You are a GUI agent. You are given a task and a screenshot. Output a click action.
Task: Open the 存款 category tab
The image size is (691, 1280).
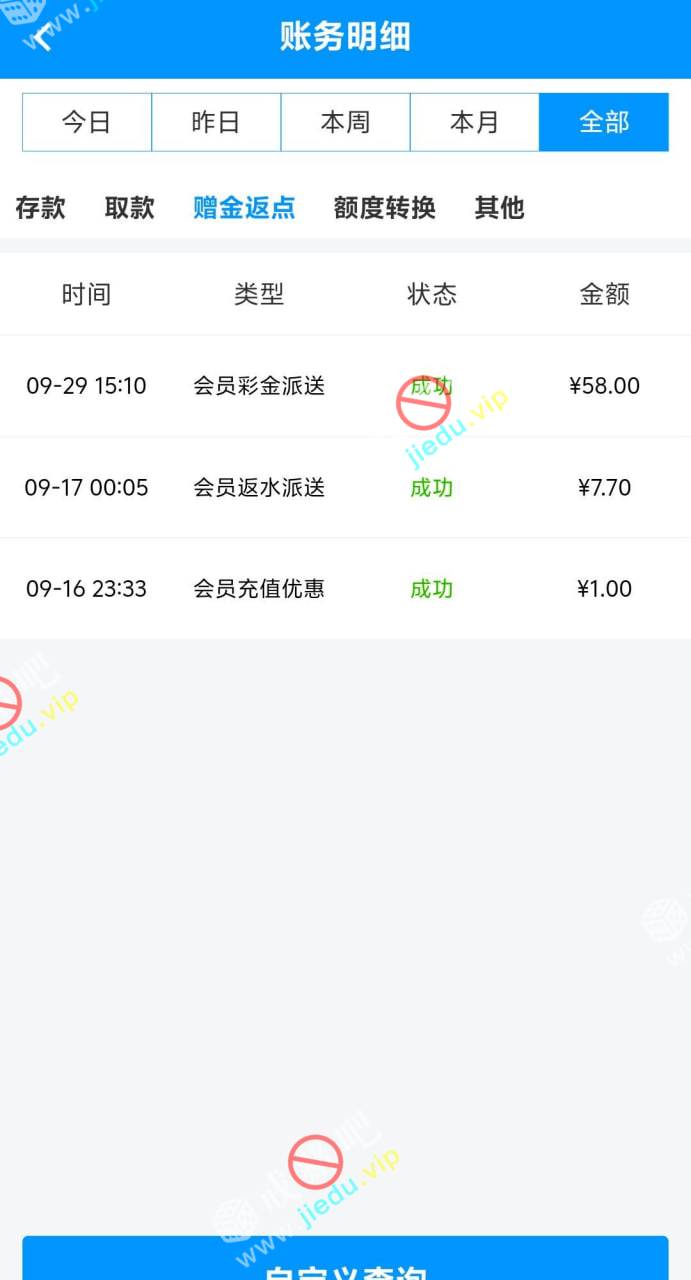tap(40, 208)
